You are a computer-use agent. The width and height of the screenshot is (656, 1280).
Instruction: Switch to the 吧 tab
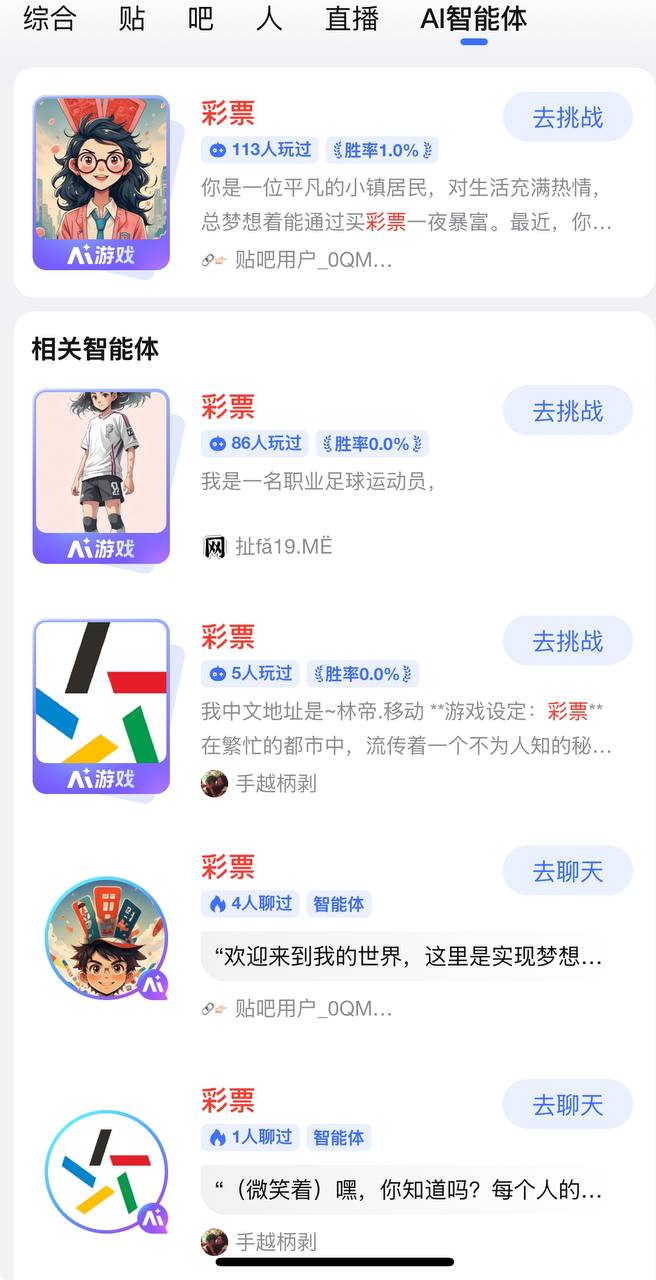point(200,18)
